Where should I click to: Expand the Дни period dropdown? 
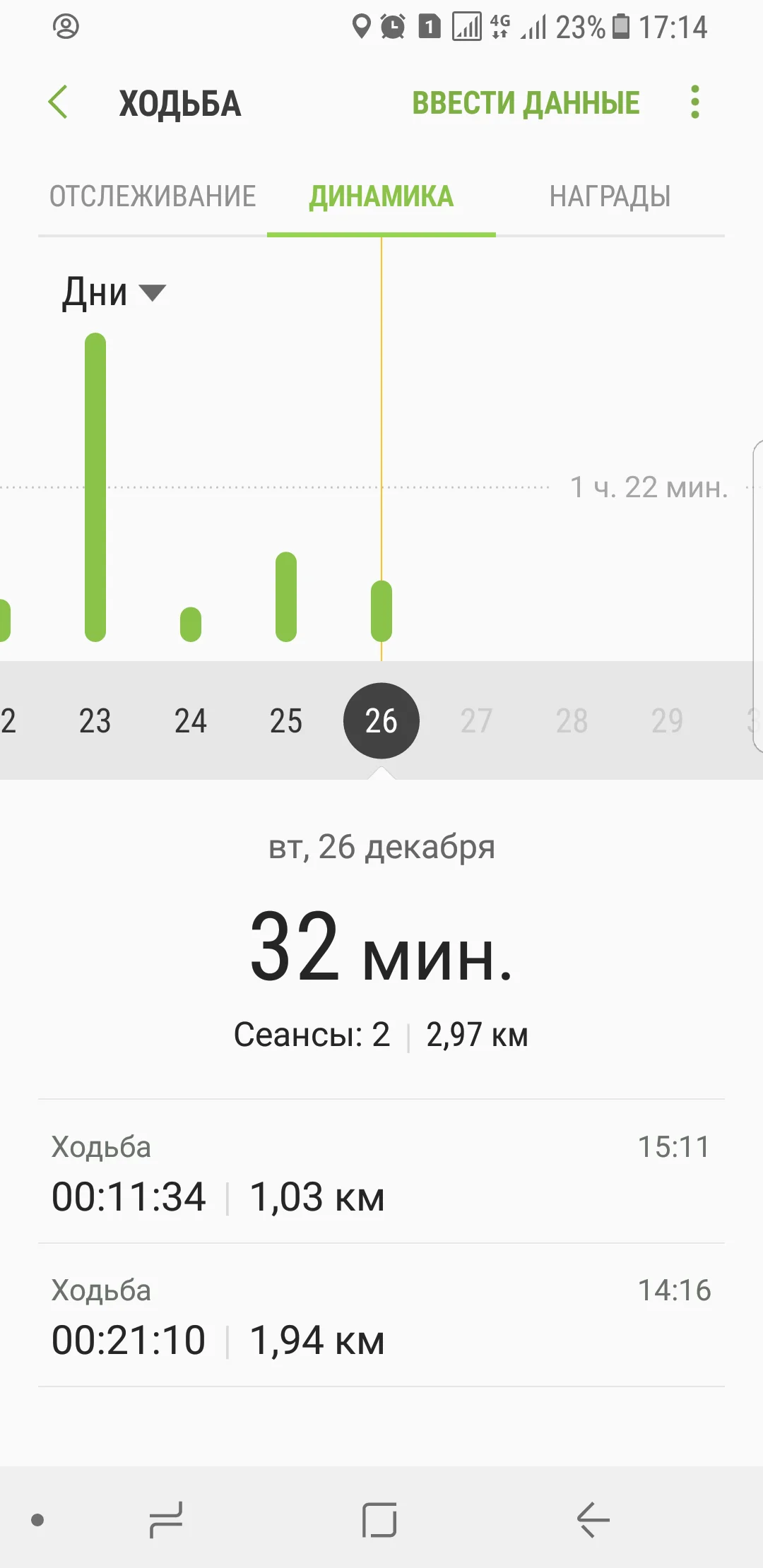point(113,292)
